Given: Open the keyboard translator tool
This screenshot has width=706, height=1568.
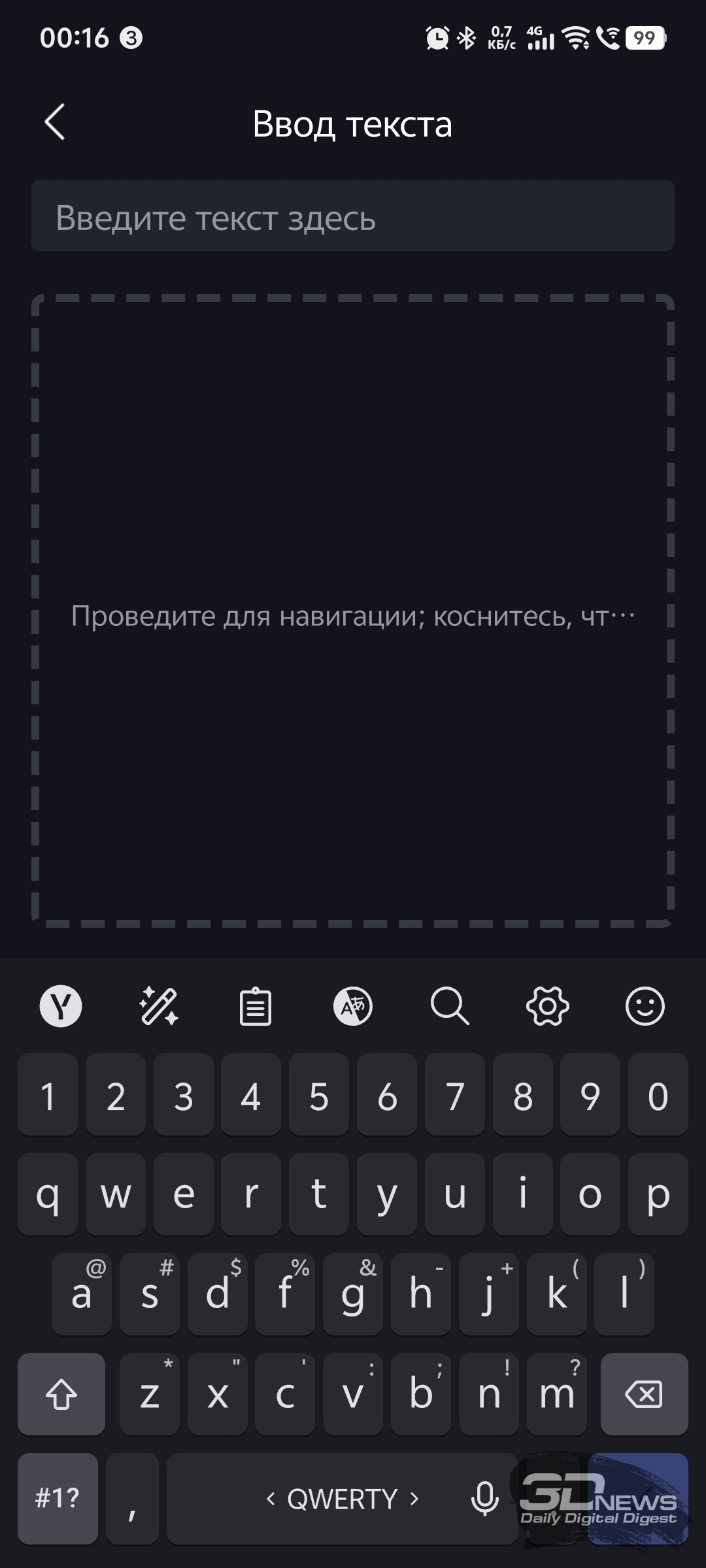Looking at the screenshot, I should point(353,1006).
